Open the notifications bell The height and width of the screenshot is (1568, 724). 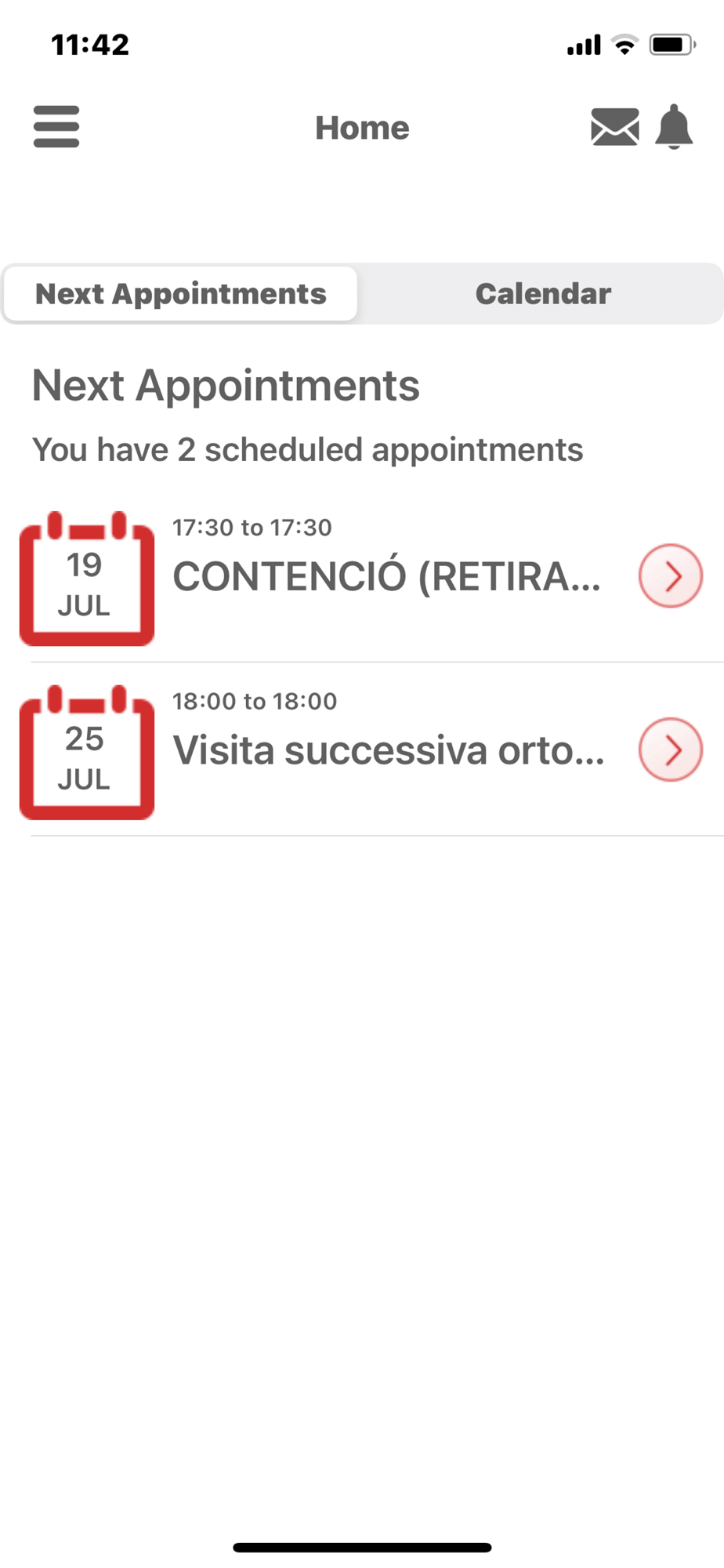tap(674, 127)
